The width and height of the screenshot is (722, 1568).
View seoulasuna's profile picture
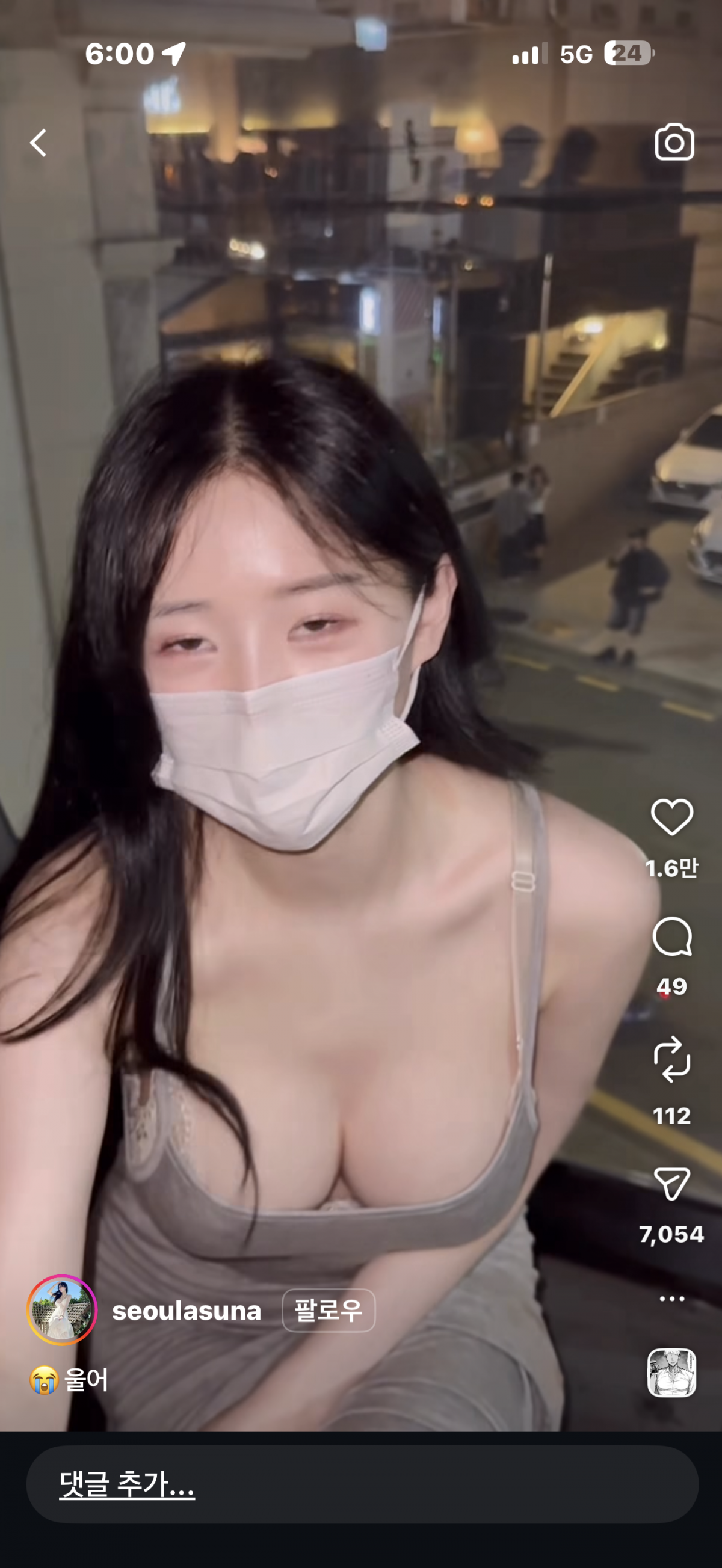(x=61, y=1310)
